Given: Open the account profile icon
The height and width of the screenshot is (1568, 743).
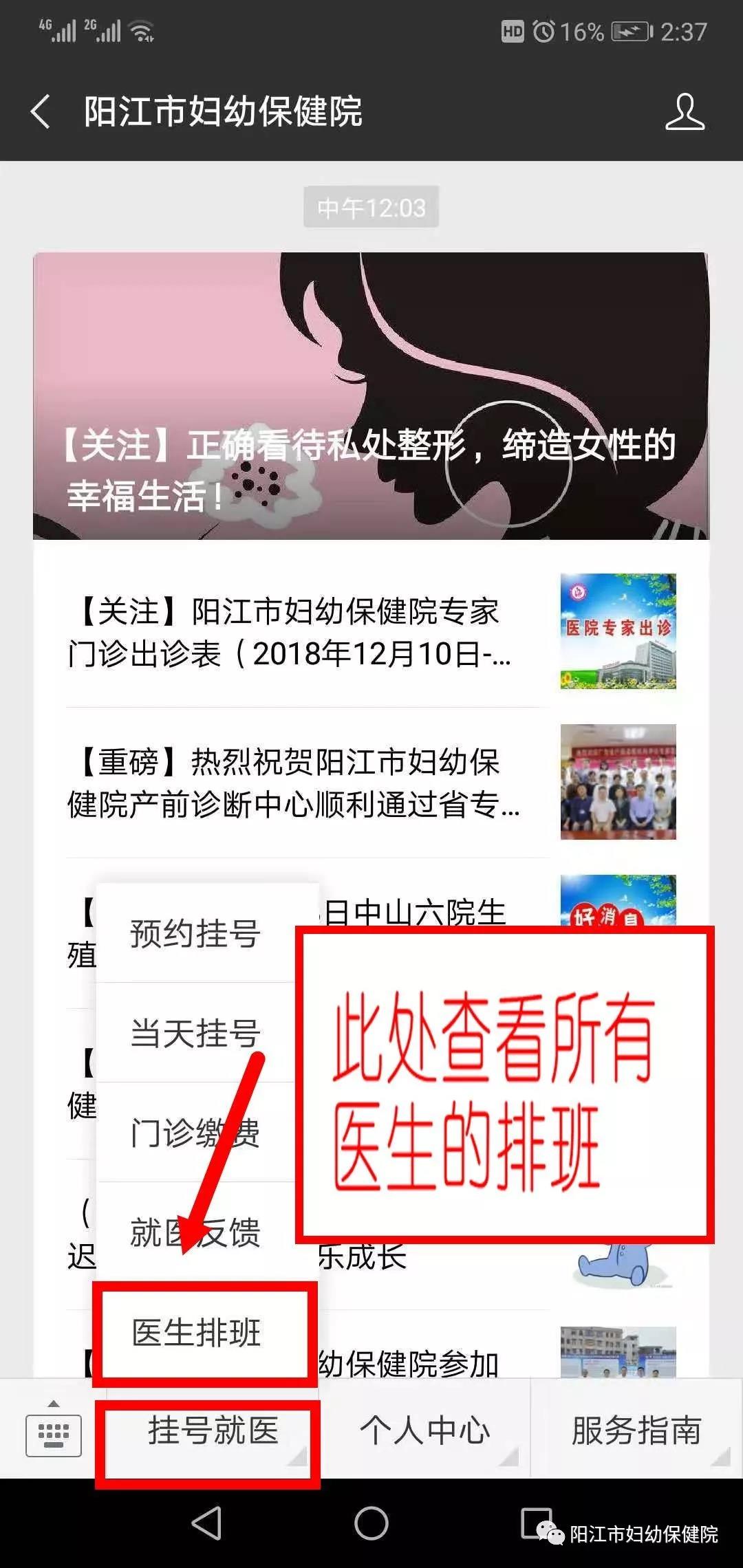Looking at the screenshot, I should click(x=685, y=111).
